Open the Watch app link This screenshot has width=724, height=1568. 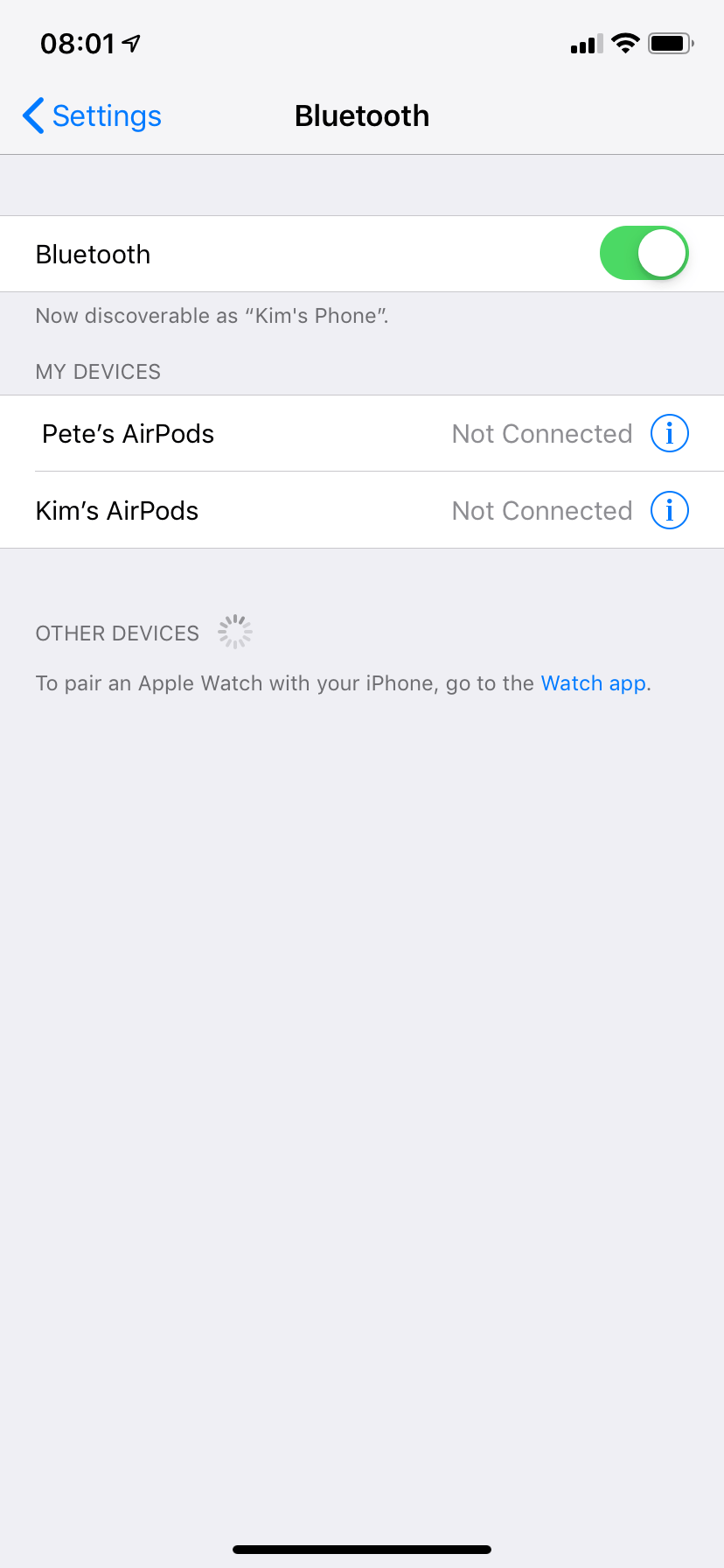[x=594, y=683]
